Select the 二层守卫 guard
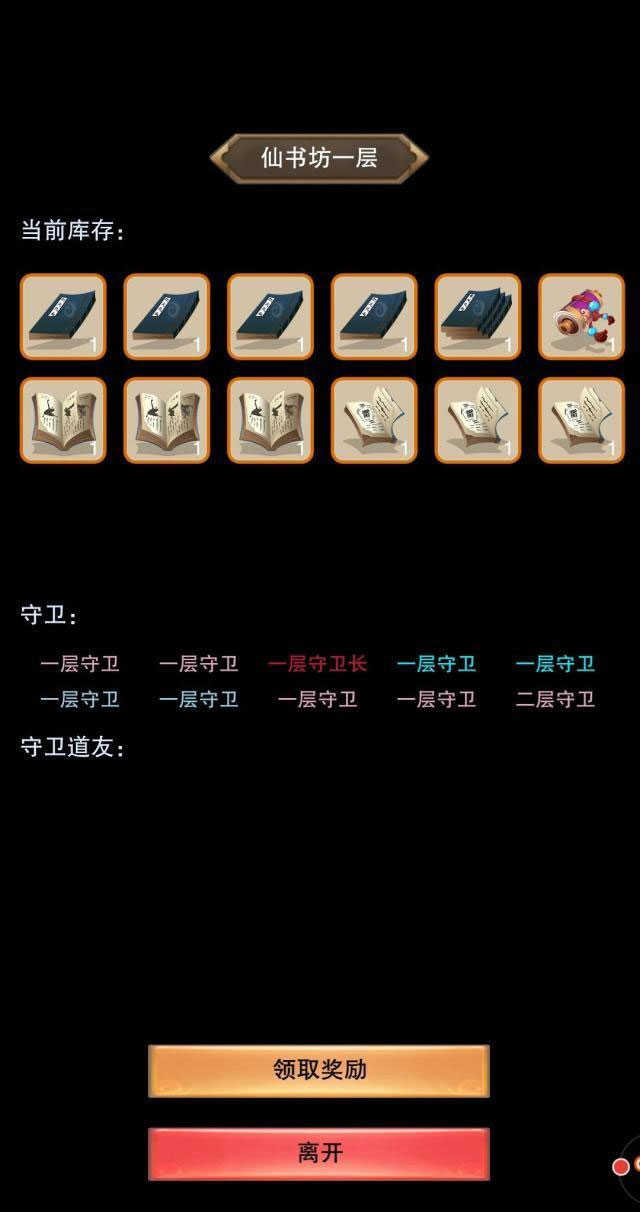This screenshot has width=640, height=1212. click(x=555, y=700)
